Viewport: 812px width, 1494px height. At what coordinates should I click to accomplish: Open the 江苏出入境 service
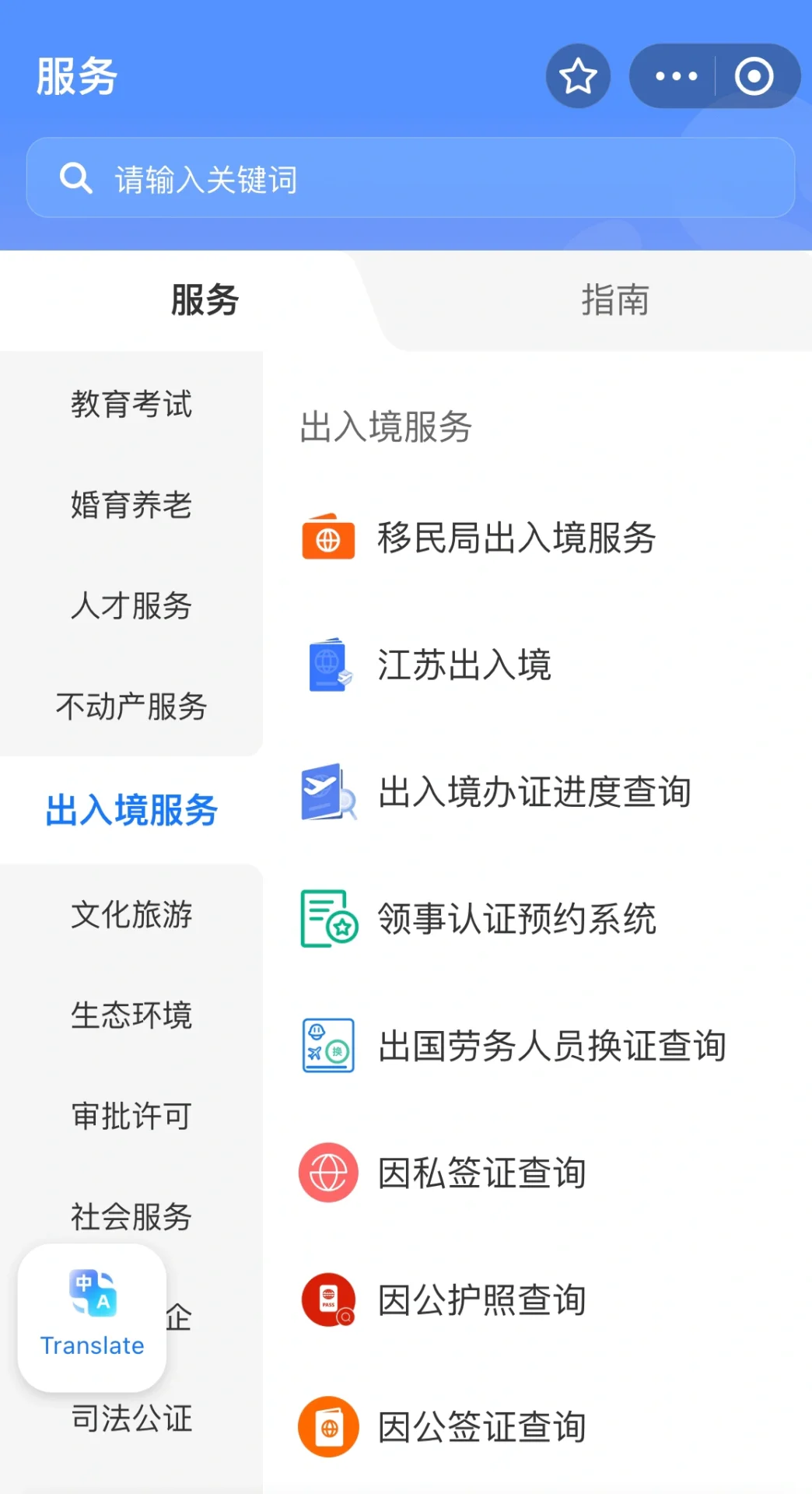[x=464, y=665]
